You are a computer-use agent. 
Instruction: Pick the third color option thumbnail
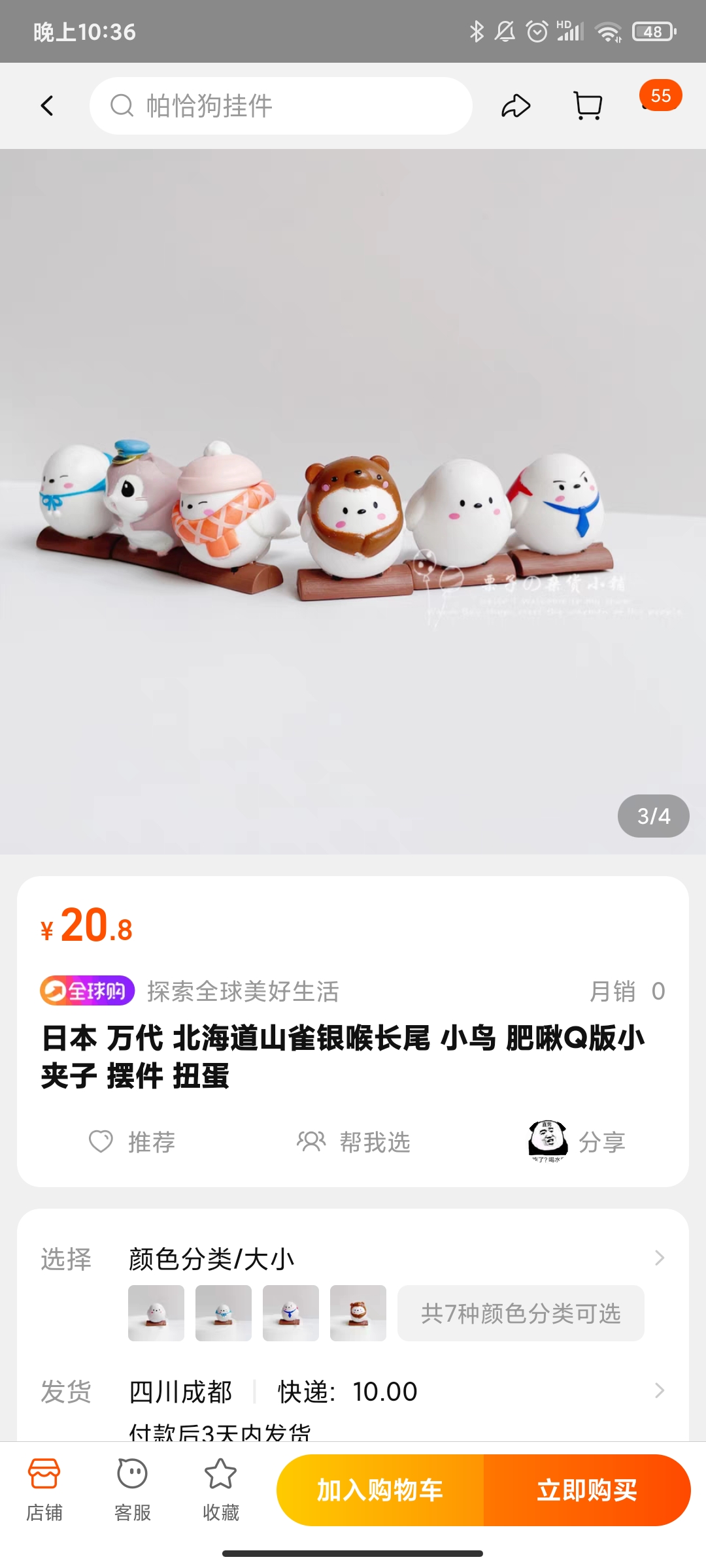[x=291, y=1313]
